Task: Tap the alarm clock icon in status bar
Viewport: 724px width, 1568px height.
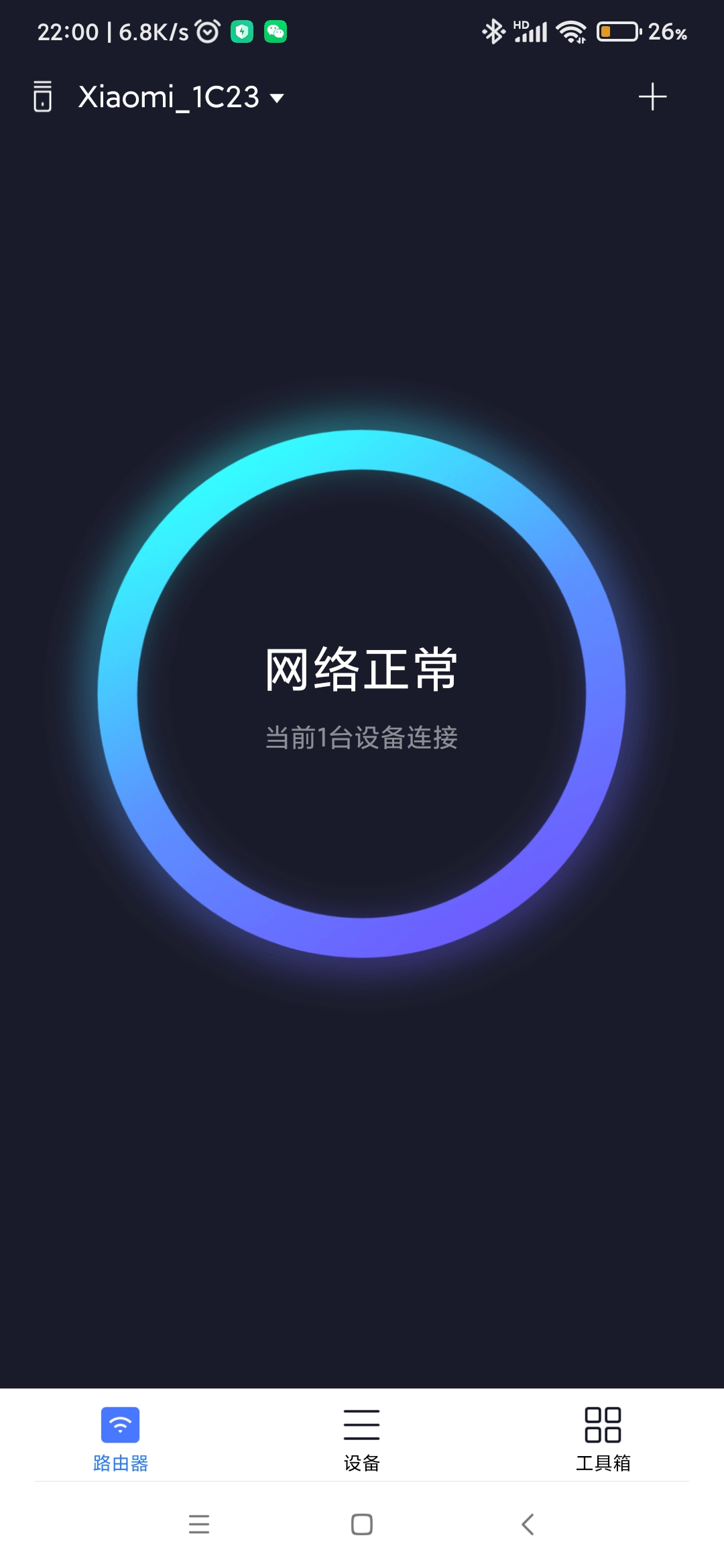Action: tap(206, 30)
